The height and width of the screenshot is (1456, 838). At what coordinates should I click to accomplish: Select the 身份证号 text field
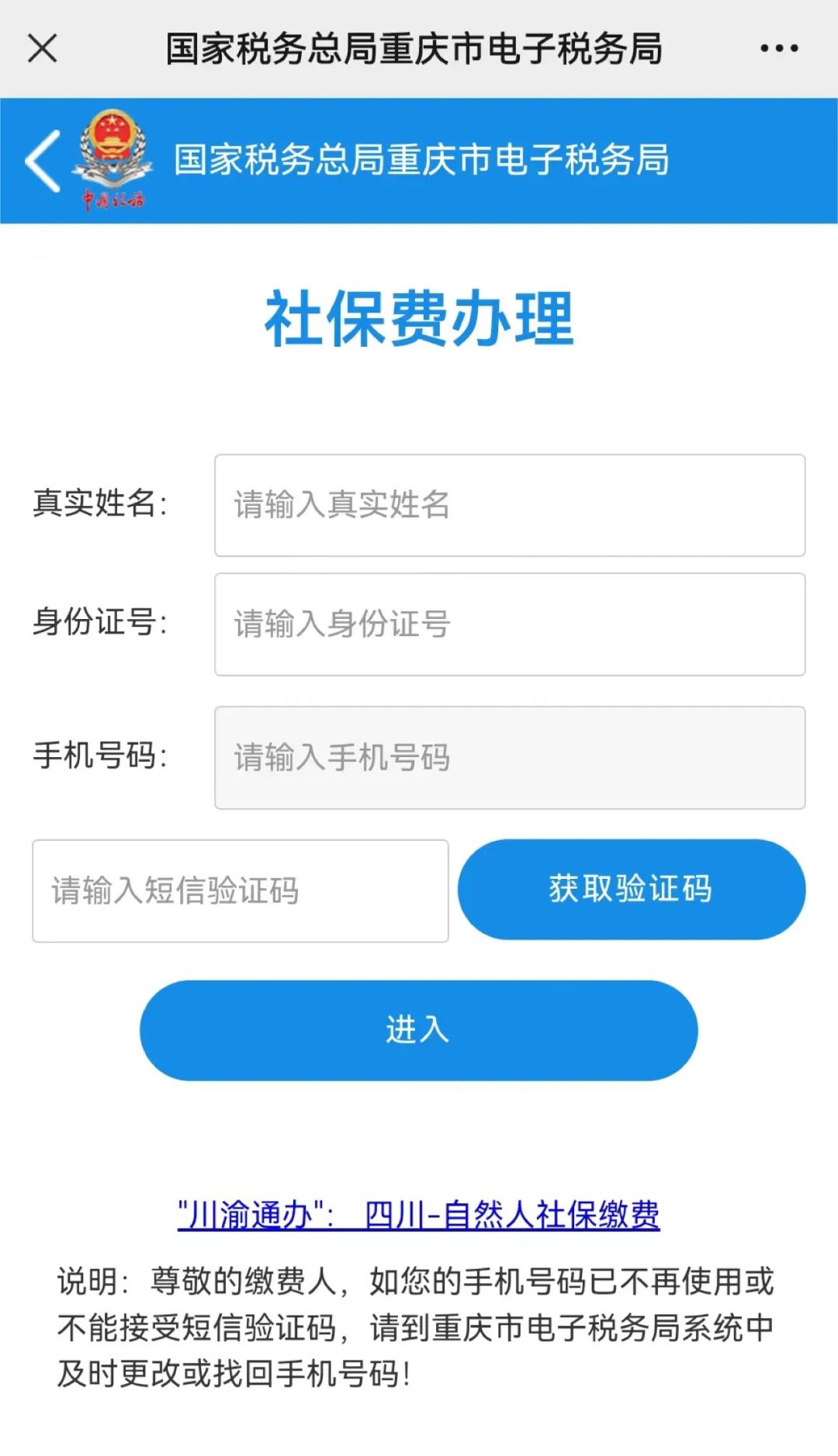click(x=510, y=624)
